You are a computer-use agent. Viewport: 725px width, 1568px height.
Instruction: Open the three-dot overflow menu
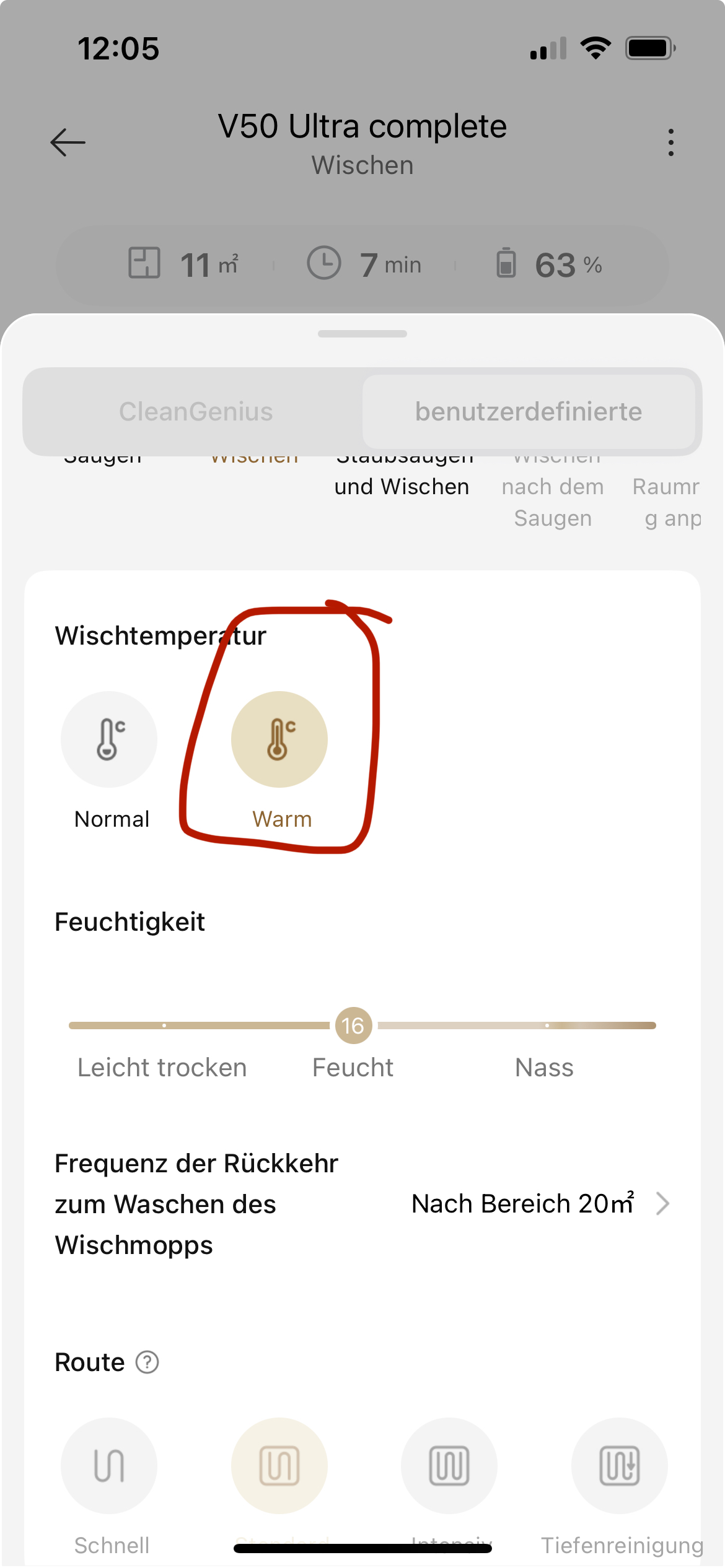[670, 142]
